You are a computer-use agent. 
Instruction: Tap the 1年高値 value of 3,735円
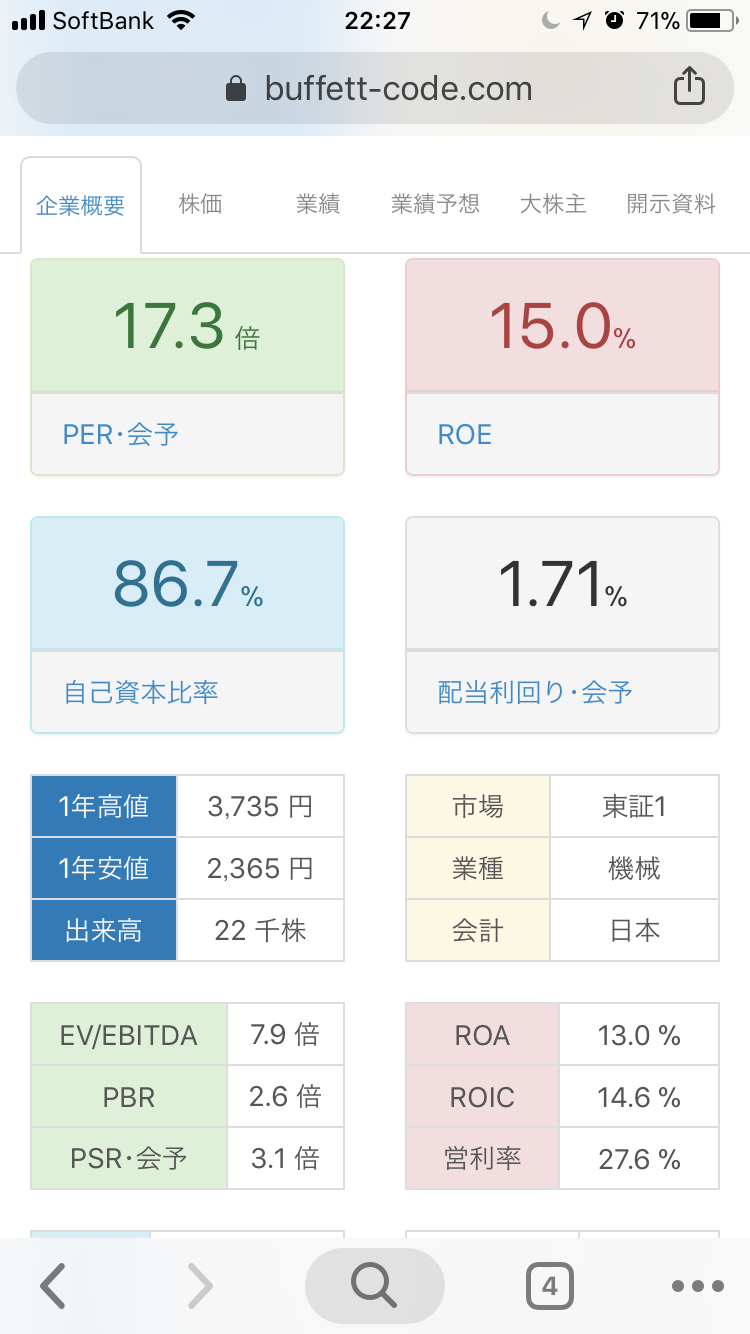pyautogui.click(x=260, y=806)
